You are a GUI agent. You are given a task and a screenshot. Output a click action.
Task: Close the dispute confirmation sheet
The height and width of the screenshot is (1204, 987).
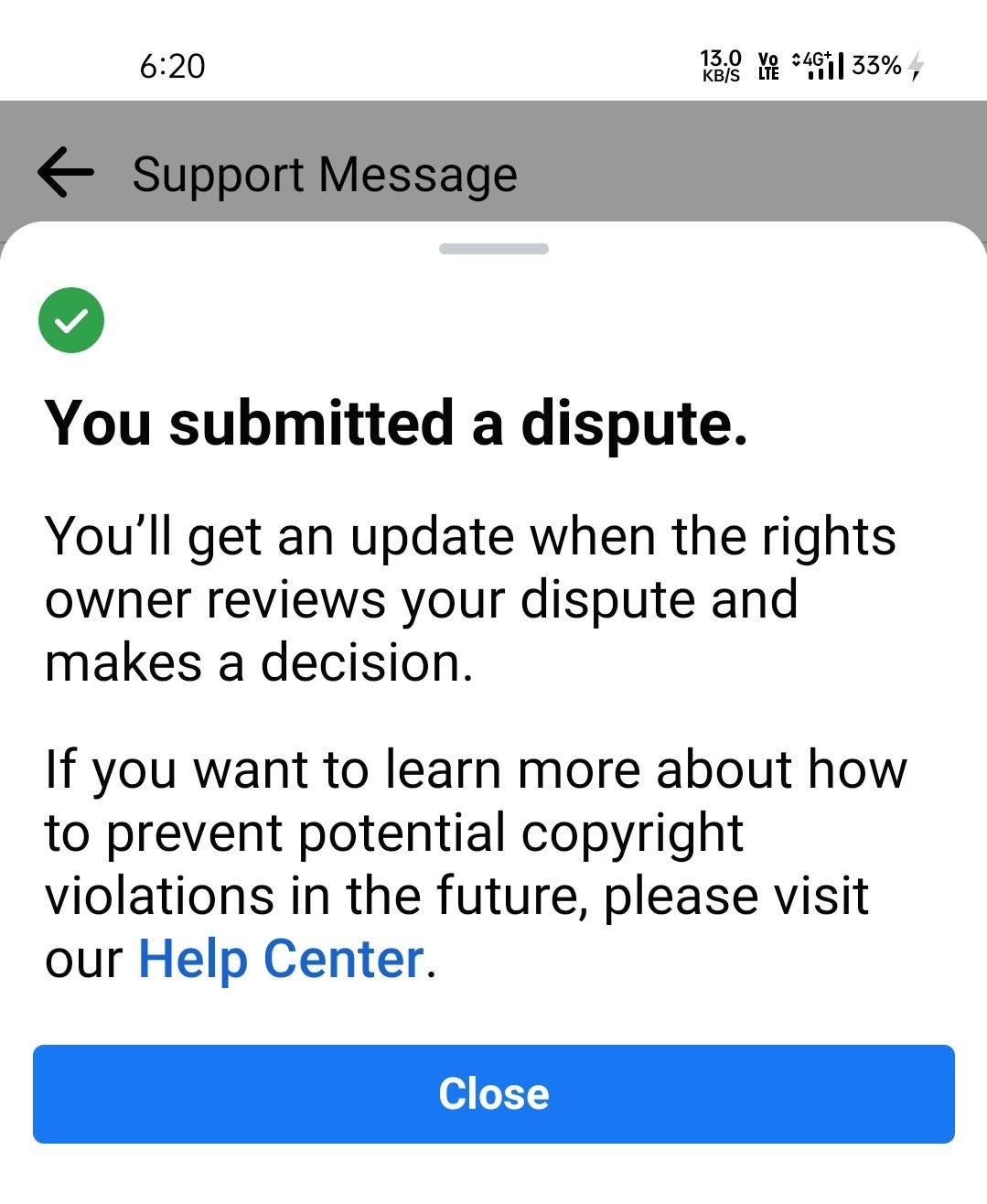[x=493, y=1093]
